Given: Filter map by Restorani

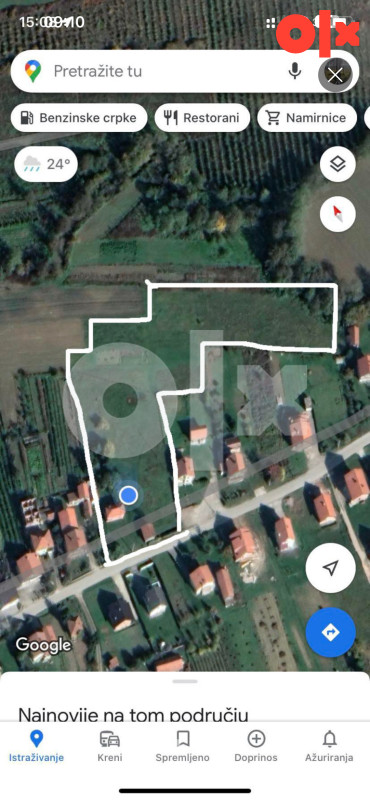Looking at the screenshot, I should coord(202,118).
